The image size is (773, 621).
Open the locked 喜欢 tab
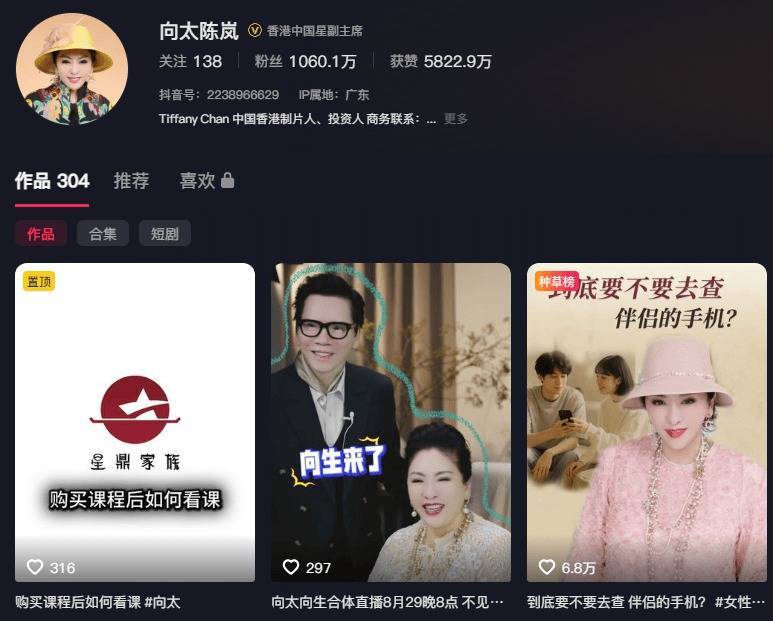click(x=206, y=181)
